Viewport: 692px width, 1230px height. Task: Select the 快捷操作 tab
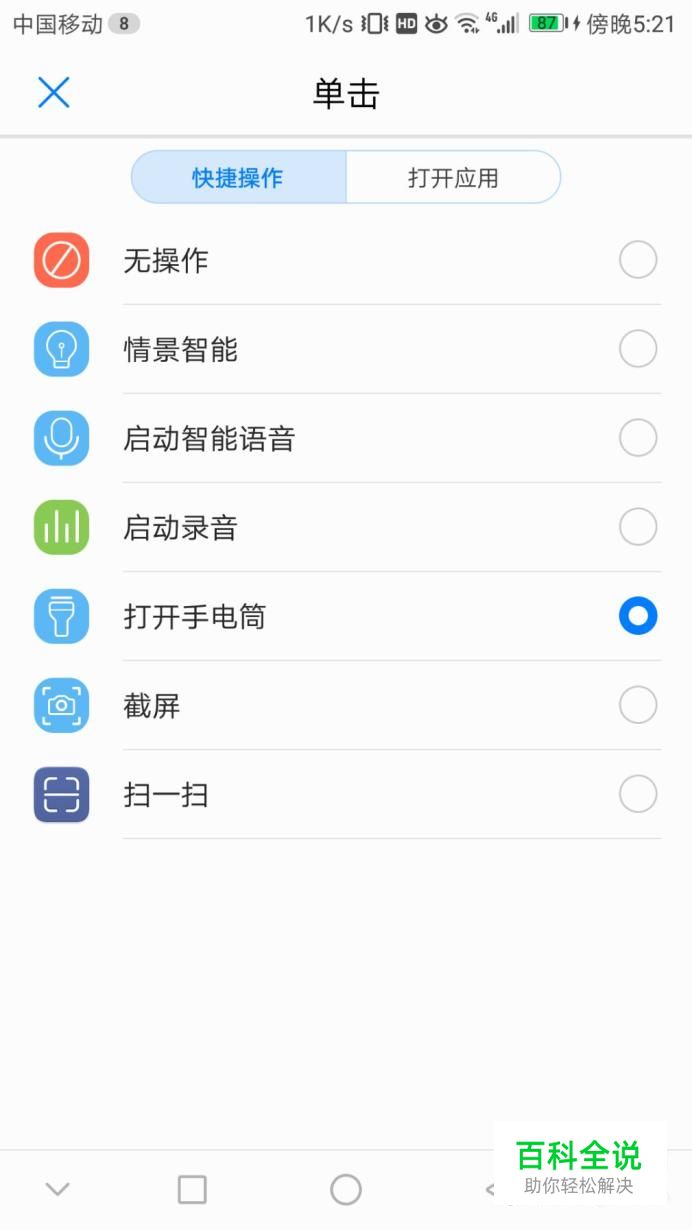(x=238, y=178)
